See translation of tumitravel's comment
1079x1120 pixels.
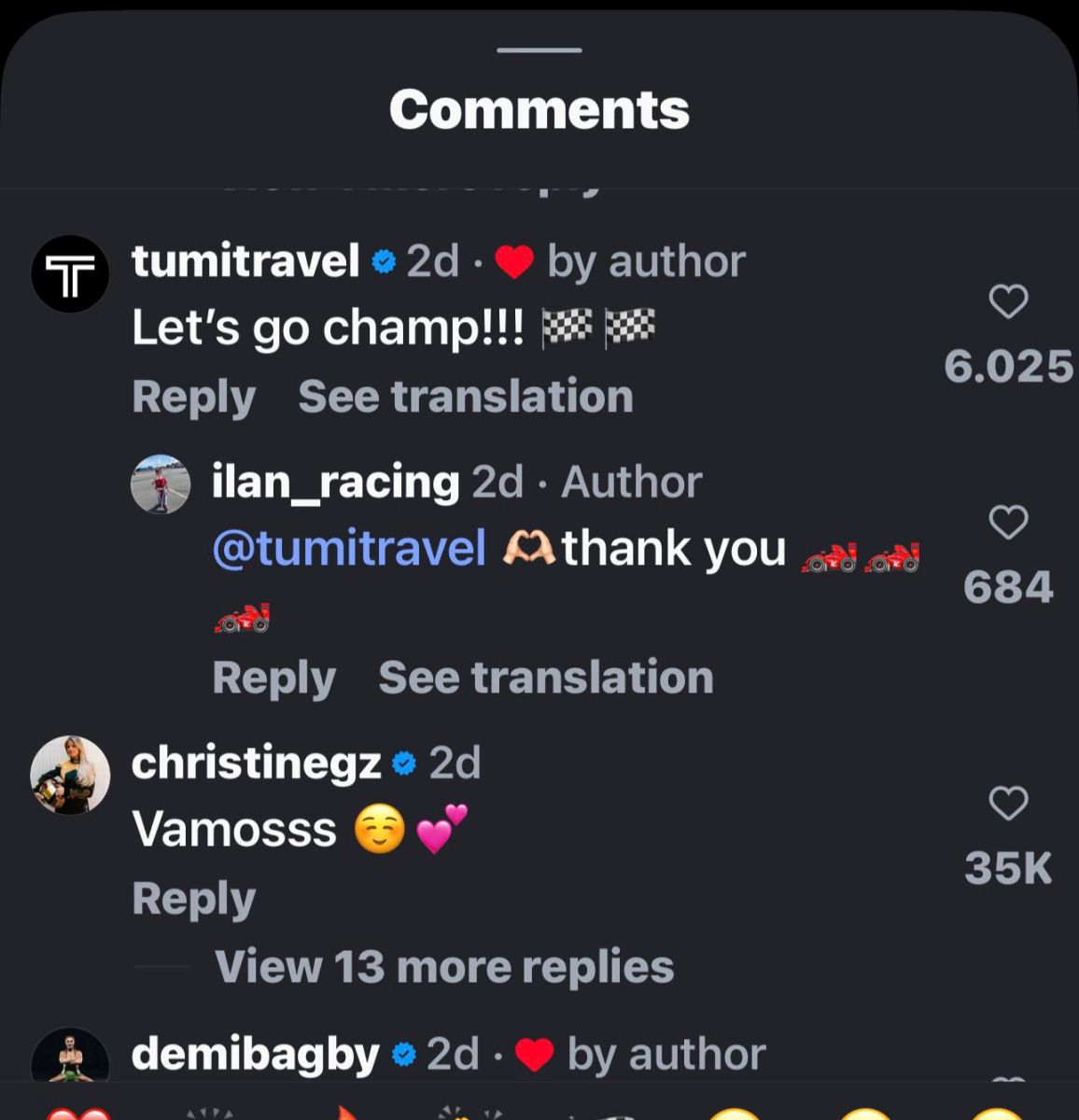click(465, 397)
